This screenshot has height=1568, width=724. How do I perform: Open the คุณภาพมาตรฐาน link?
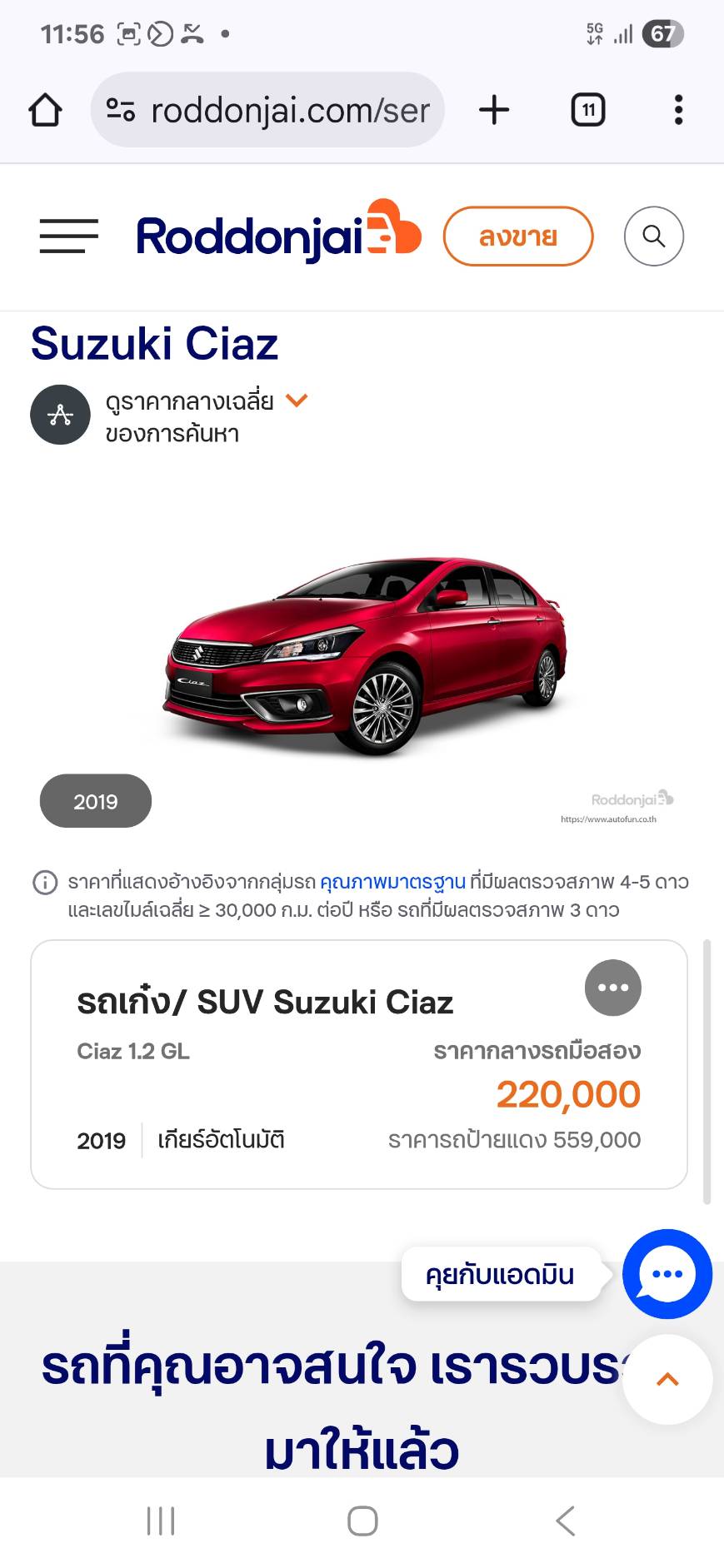point(392,882)
